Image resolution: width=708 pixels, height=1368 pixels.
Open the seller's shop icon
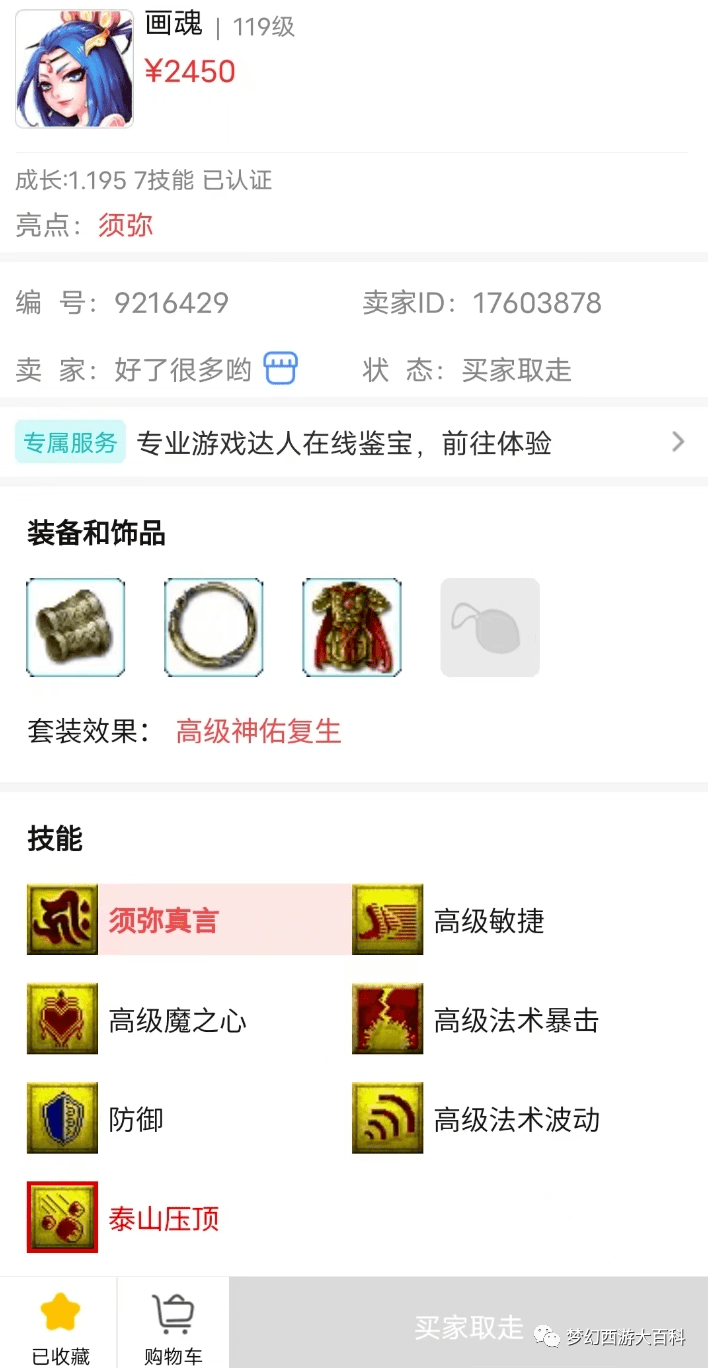[281, 369]
